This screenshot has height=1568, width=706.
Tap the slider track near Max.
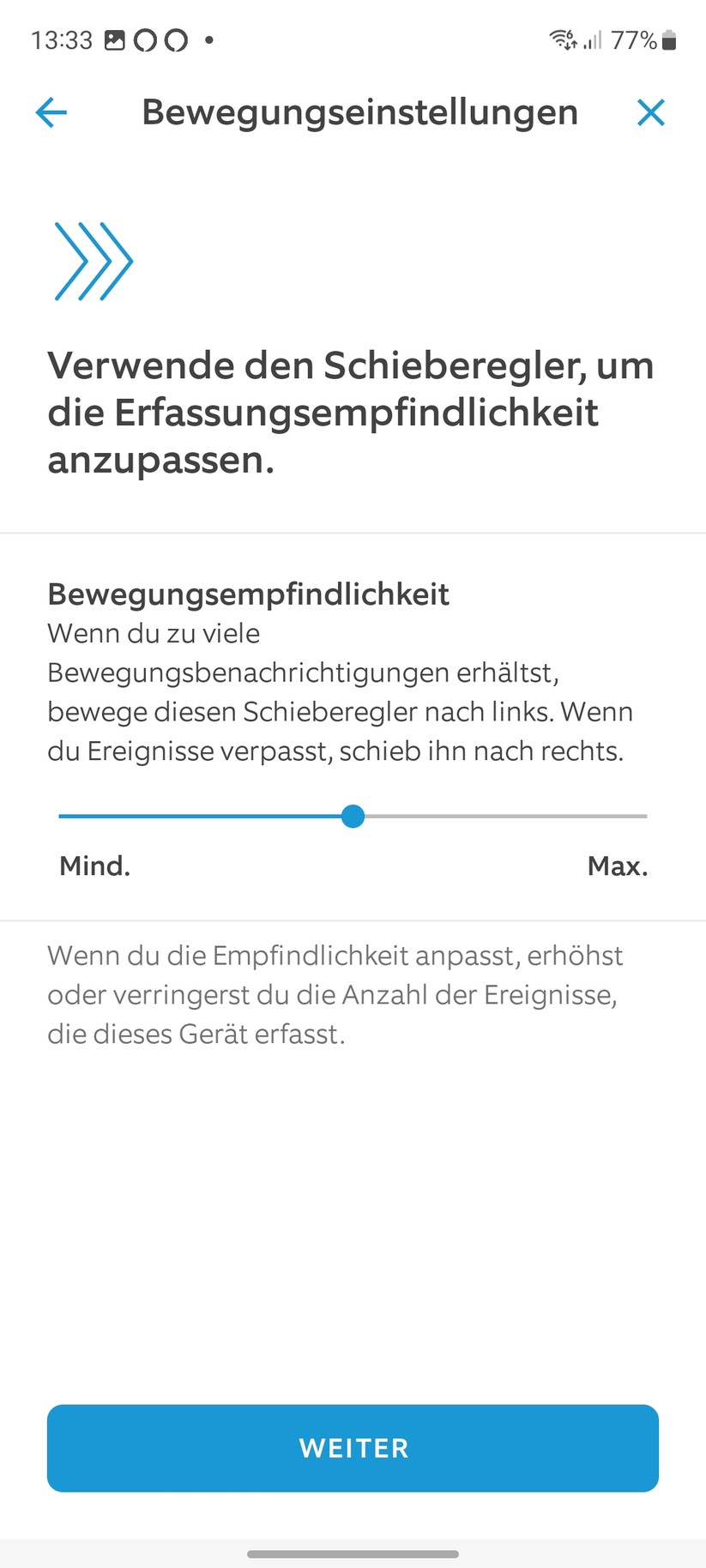[600, 816]
